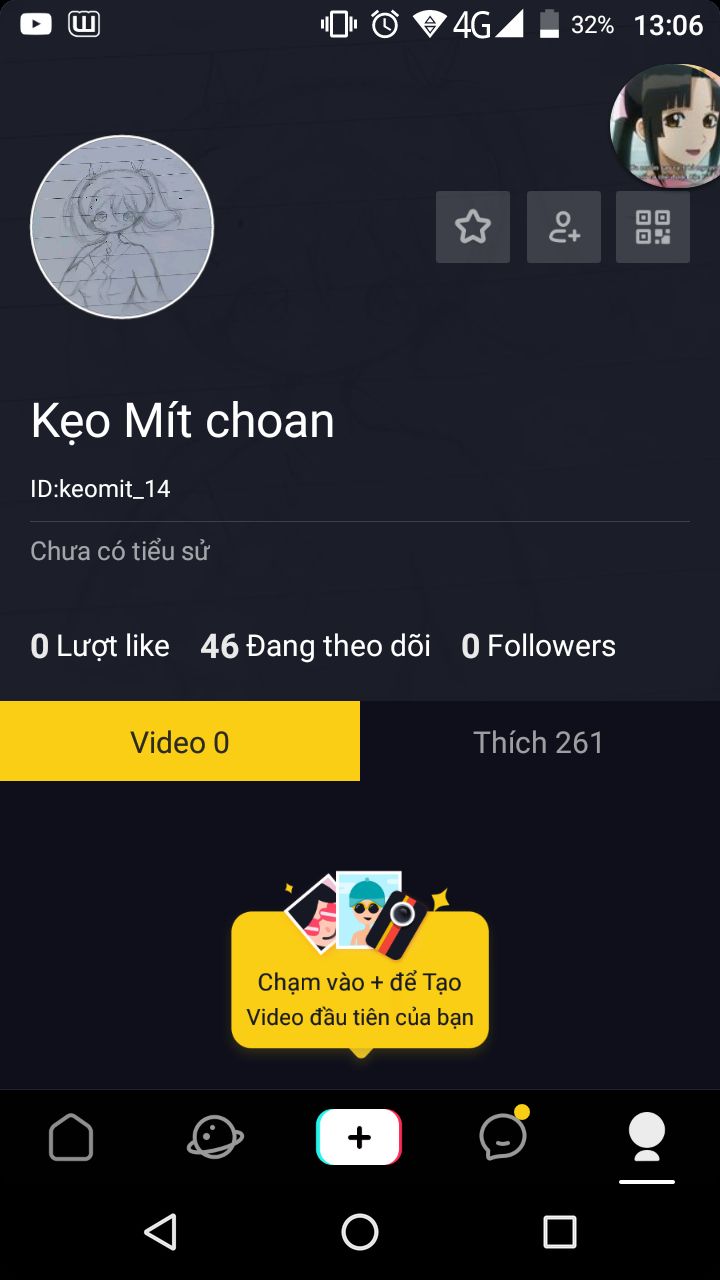Open the floating anime video bubble
The height and width of the screenshot is (1280, 720).
pyautogui.click(x=668, y=126)
